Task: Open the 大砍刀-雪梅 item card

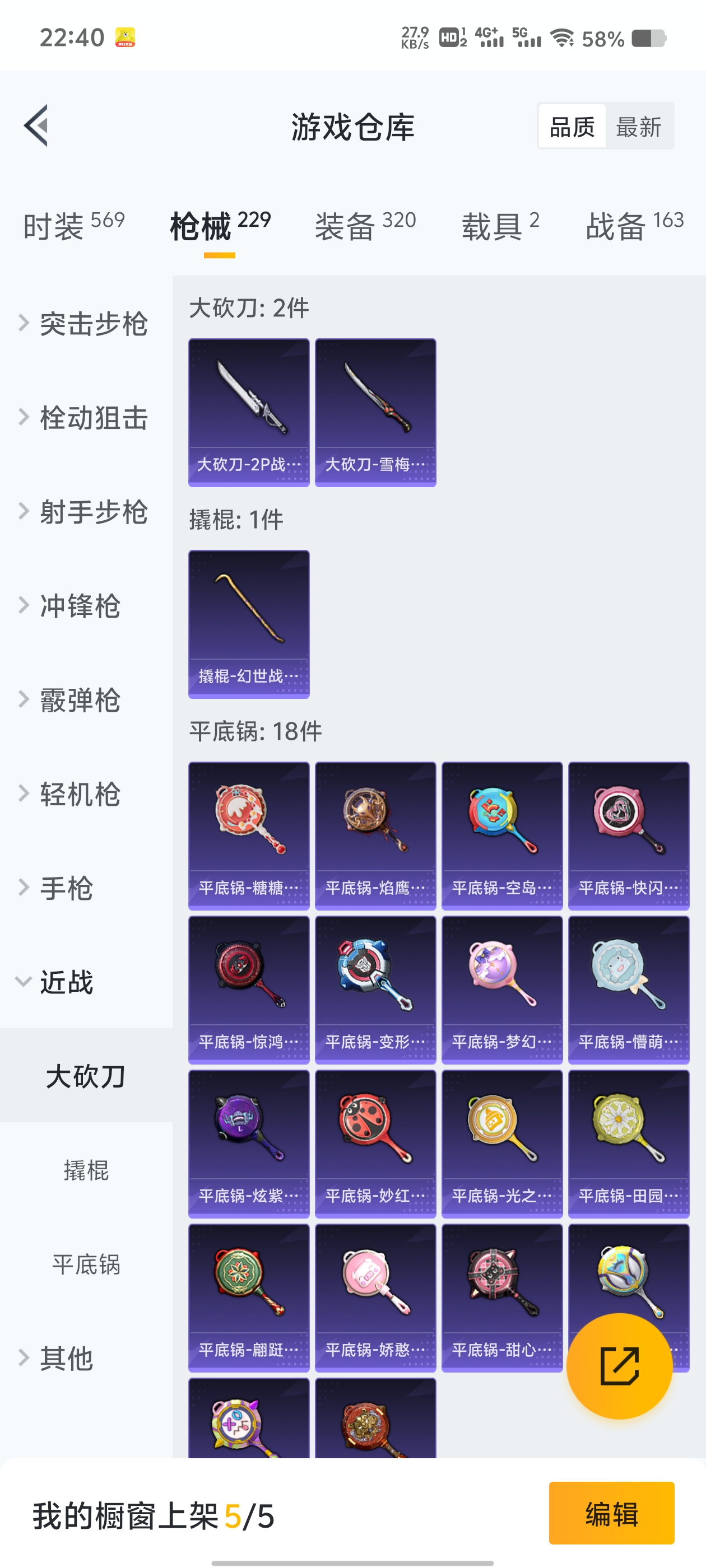Action: [x=375, y=412]
